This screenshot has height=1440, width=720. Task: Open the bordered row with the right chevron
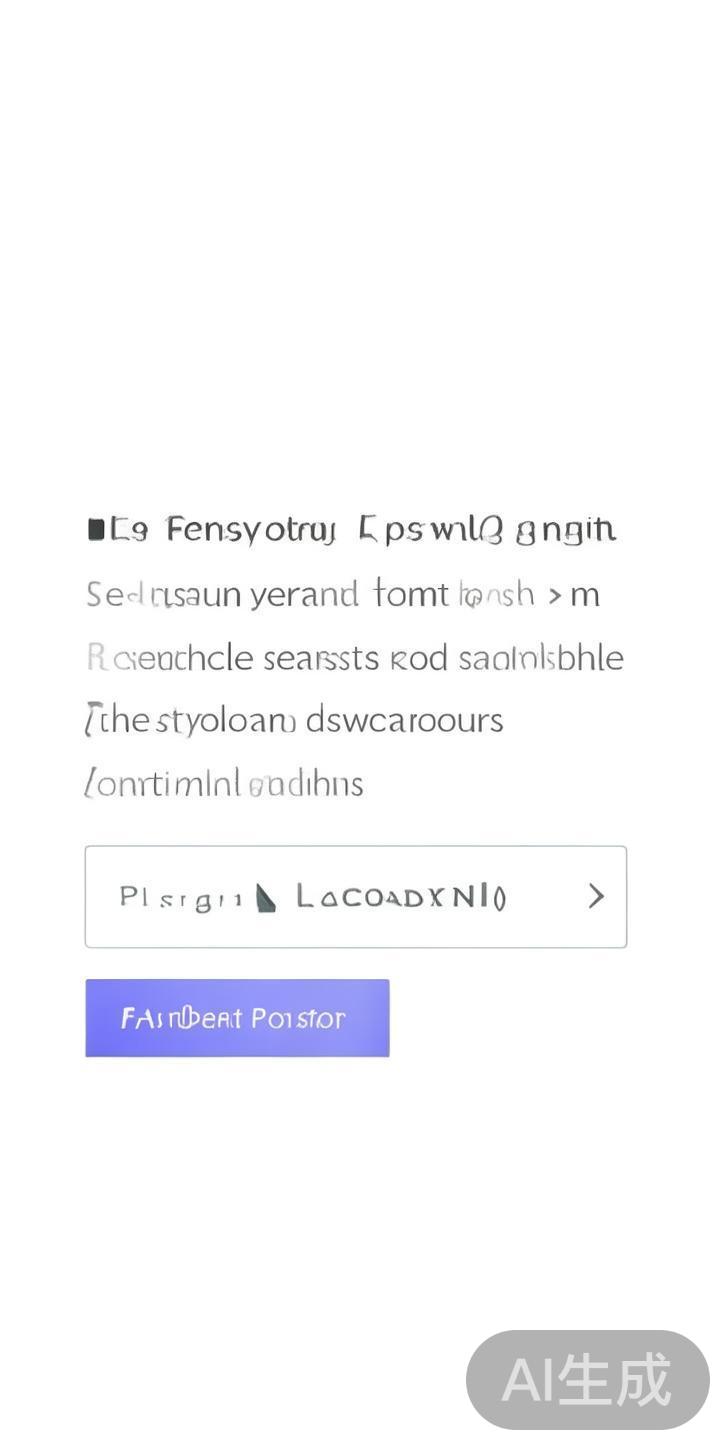(355, 897)
